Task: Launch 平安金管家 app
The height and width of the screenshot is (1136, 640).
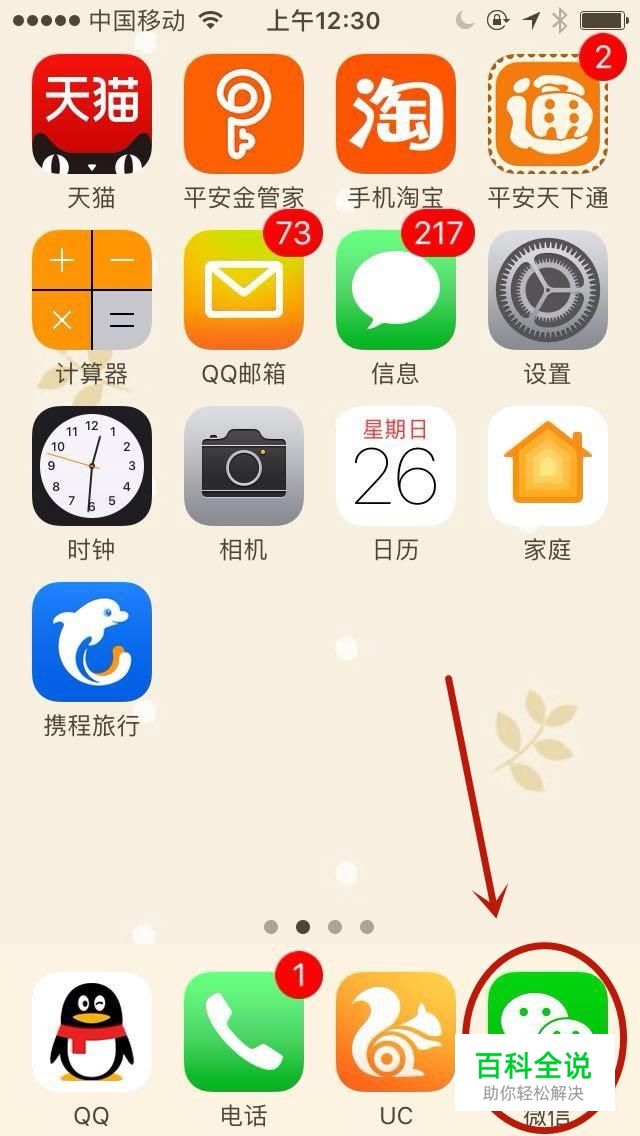Action: [244, 114]
